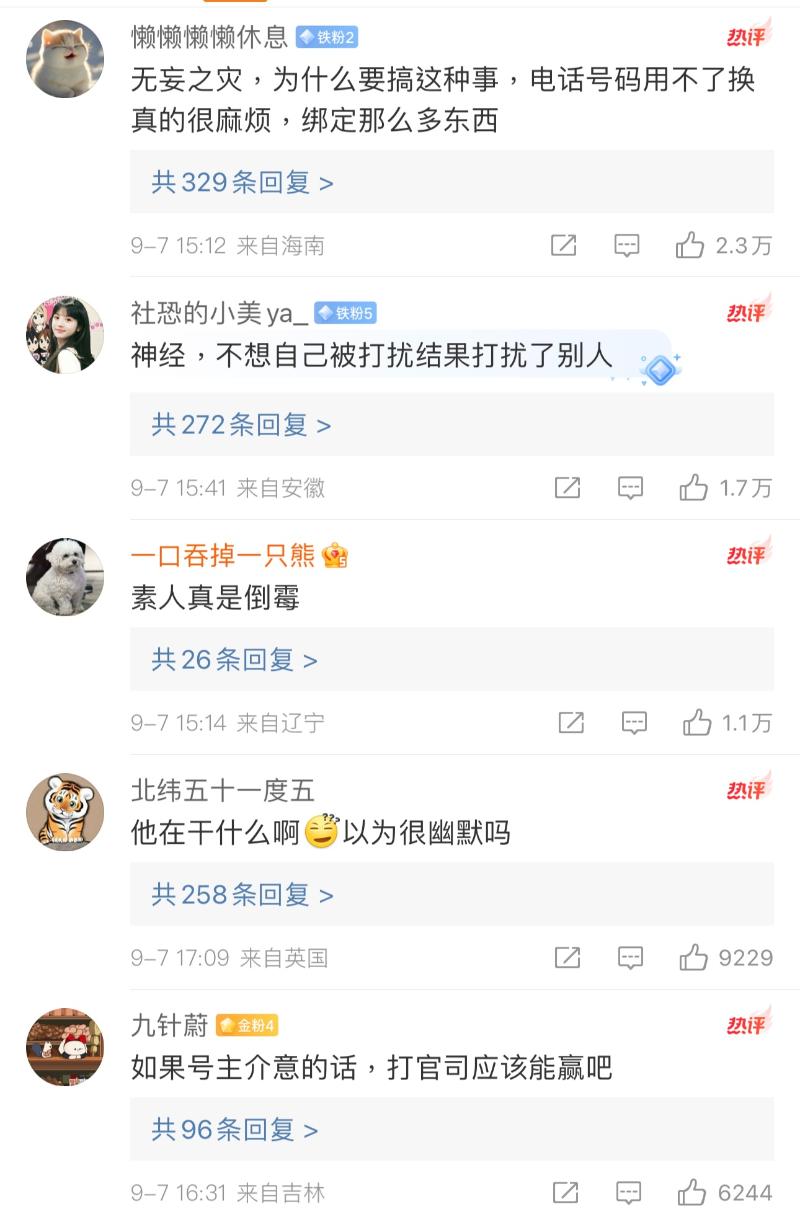The width and height of the screenshot is (800, 1222).
Task: Open the username 一口吞掉一只熊
Action: click(x=223, y=555)
